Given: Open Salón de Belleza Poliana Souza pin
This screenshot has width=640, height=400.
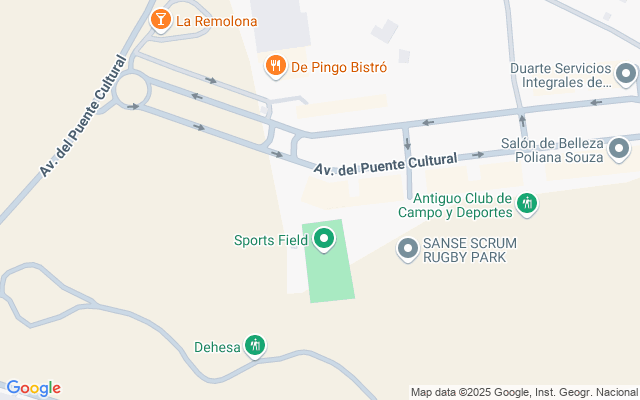Looking at the screenshot, I should coord(619,150).
